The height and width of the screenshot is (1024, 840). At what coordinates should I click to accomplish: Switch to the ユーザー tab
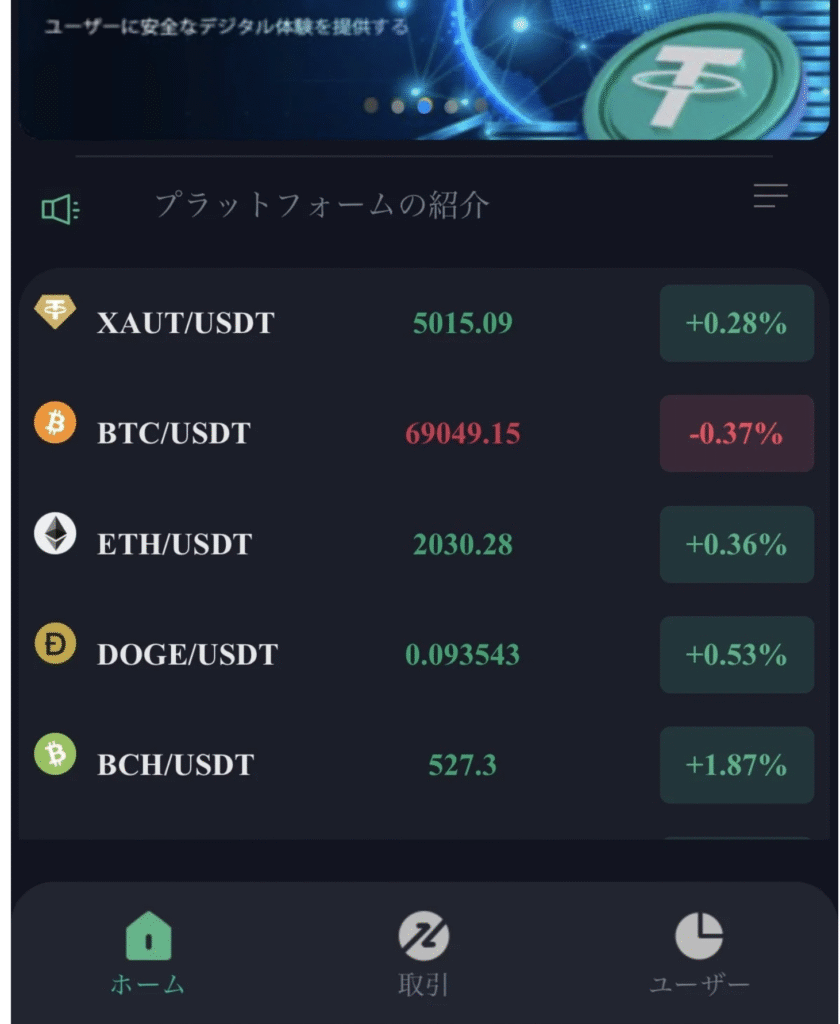[x=698, y=953]
